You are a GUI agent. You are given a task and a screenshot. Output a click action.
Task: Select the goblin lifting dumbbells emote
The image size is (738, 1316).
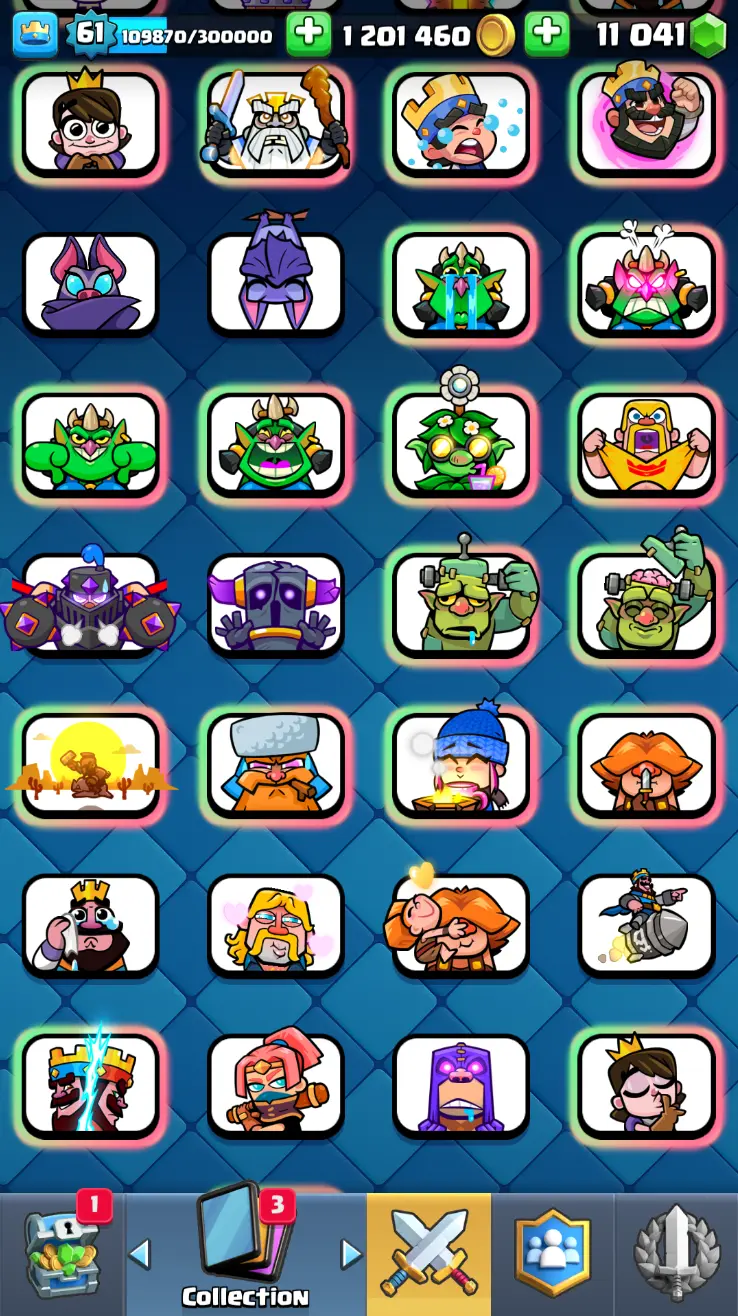(x=460, y=603)
